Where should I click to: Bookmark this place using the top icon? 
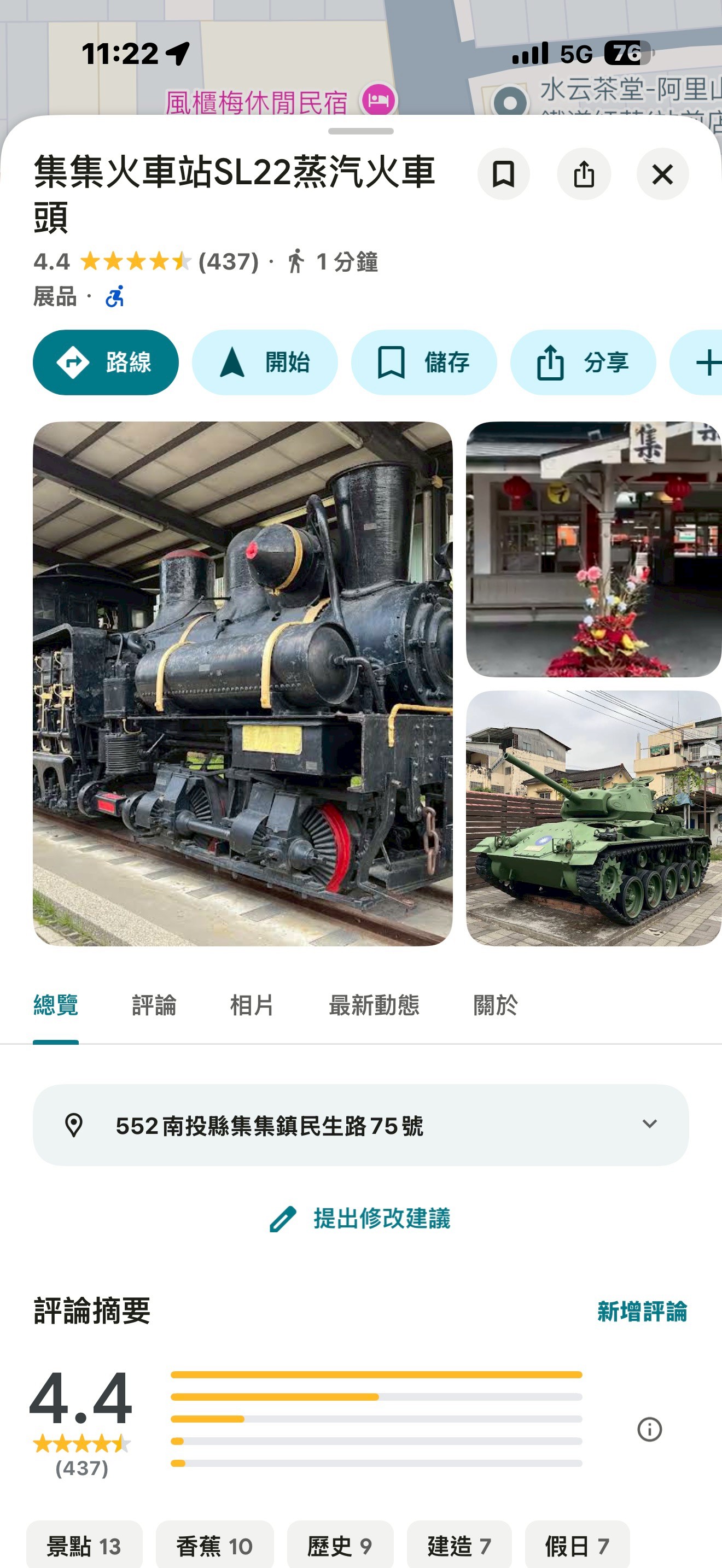(x=503, y=174)
